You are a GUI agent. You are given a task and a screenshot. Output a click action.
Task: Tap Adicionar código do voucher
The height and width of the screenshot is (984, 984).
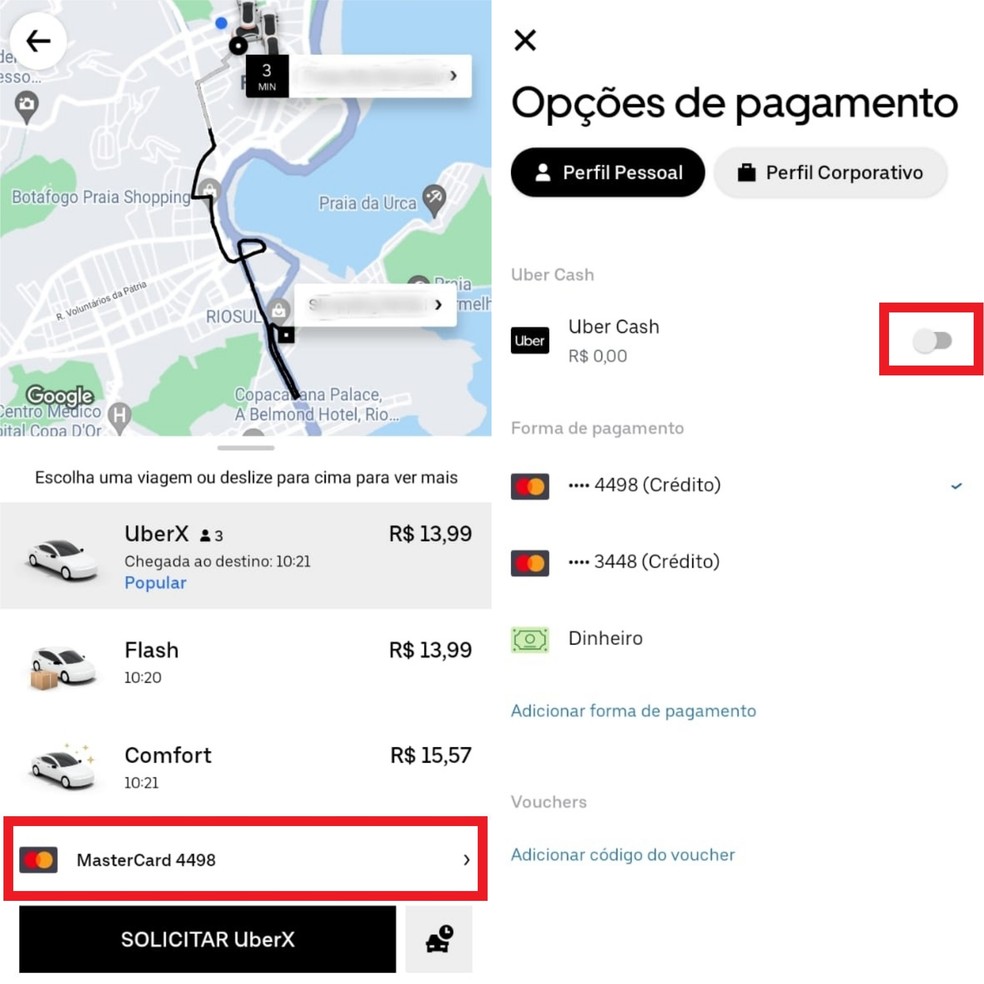(622, 855)
